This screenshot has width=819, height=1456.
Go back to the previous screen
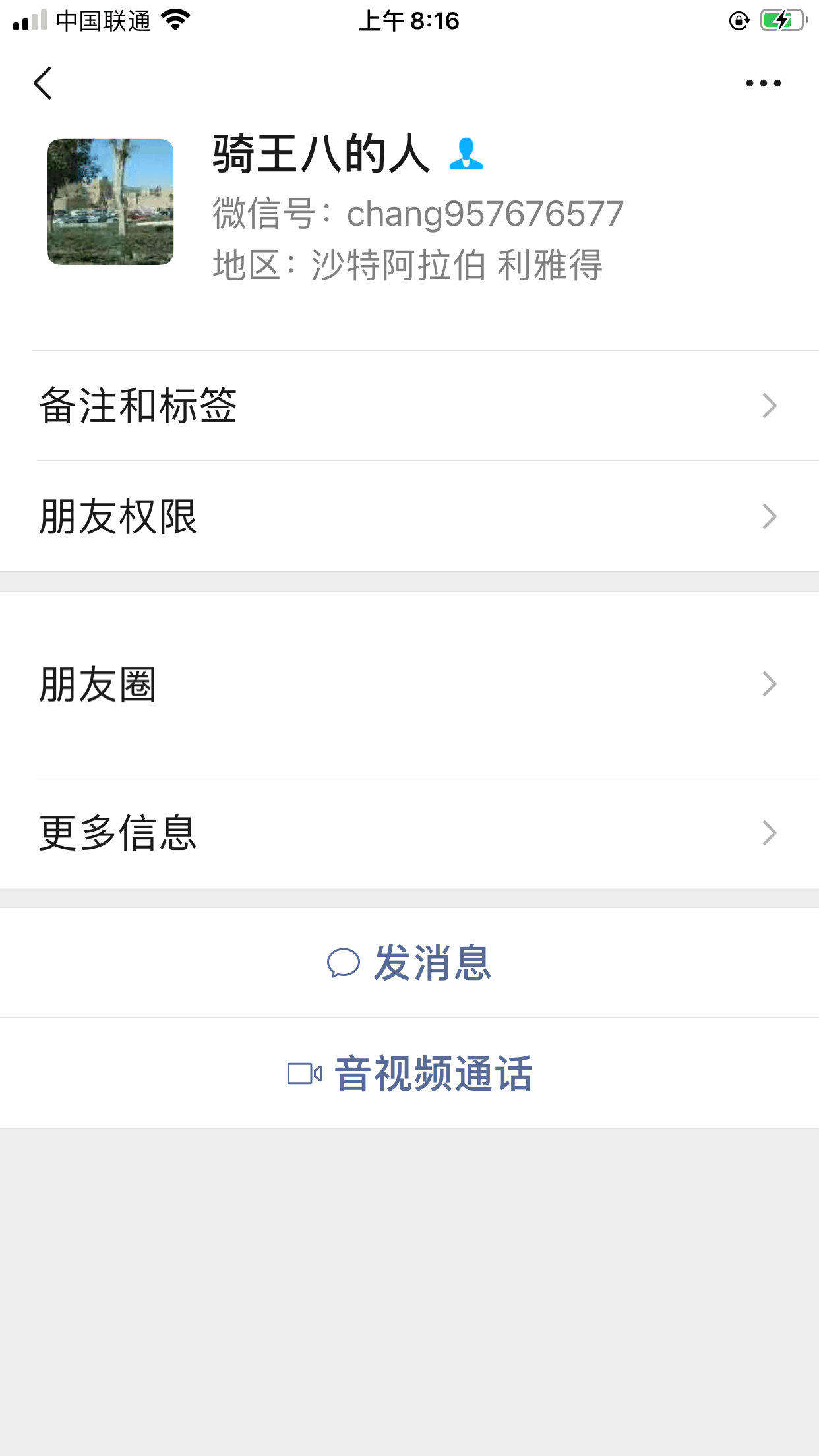coord(43,83)
